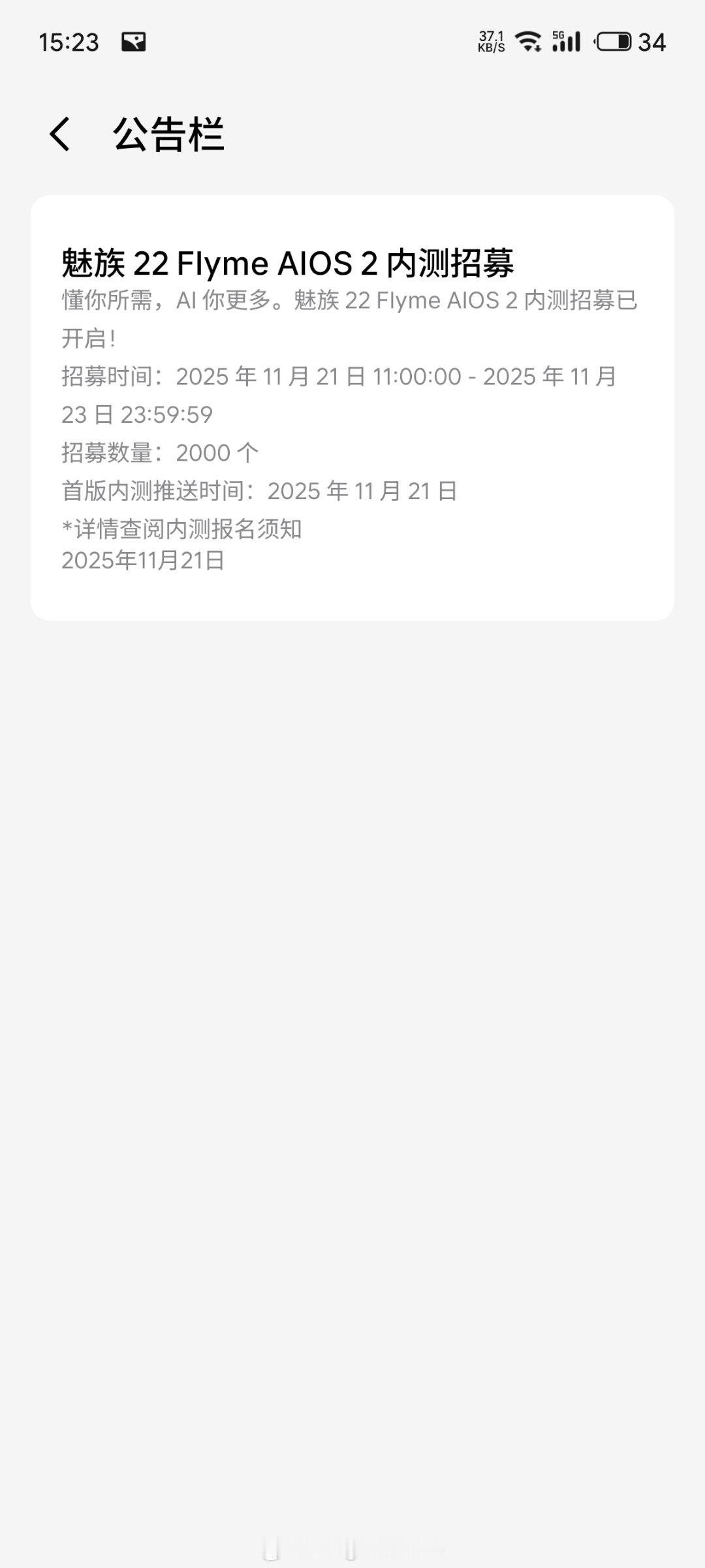Tap the 5G network indicator icon
The height and width of the screenshot is (1568, 705).
click(558, 36)
